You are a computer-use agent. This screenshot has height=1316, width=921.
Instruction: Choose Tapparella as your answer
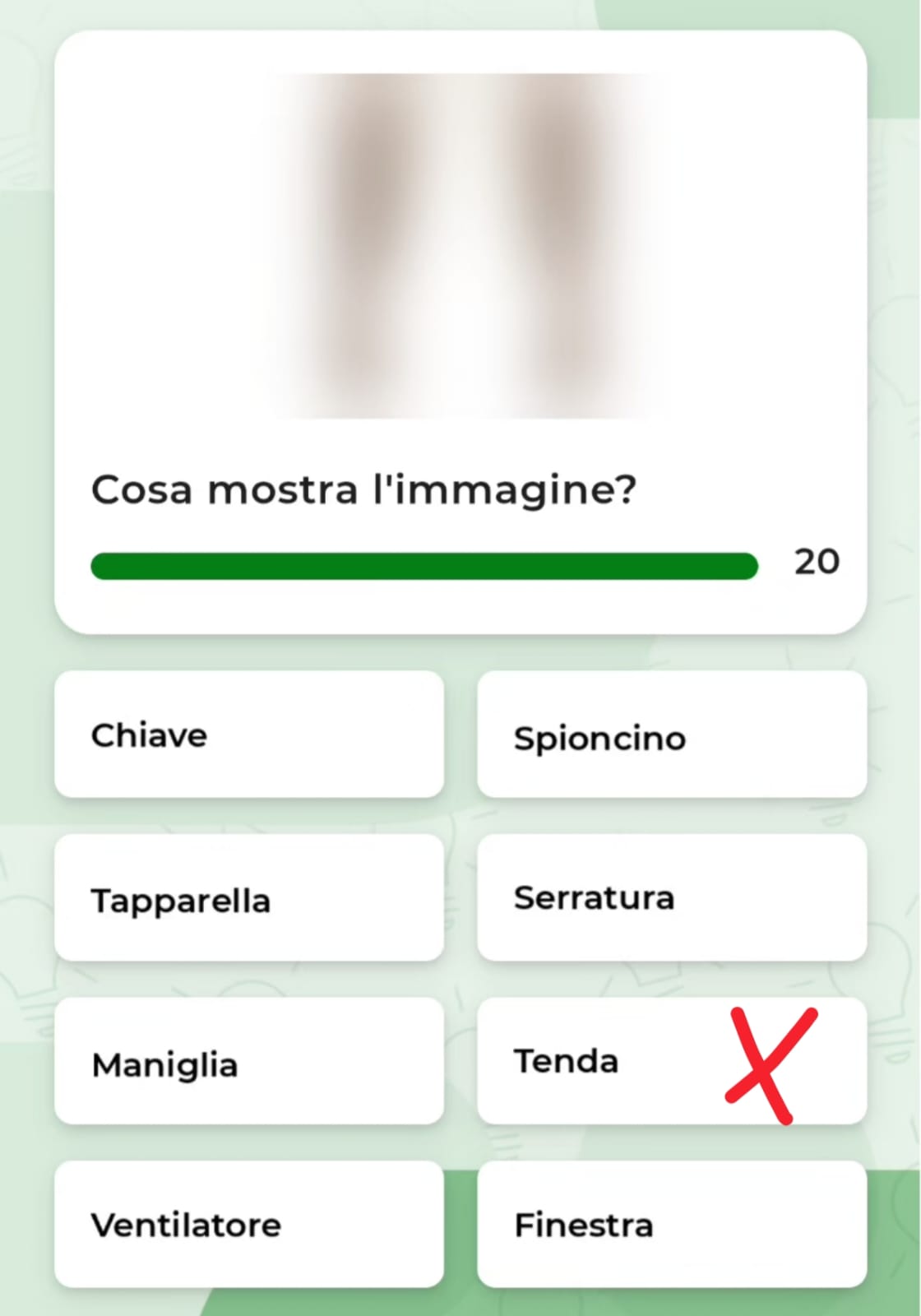(248, 897)
